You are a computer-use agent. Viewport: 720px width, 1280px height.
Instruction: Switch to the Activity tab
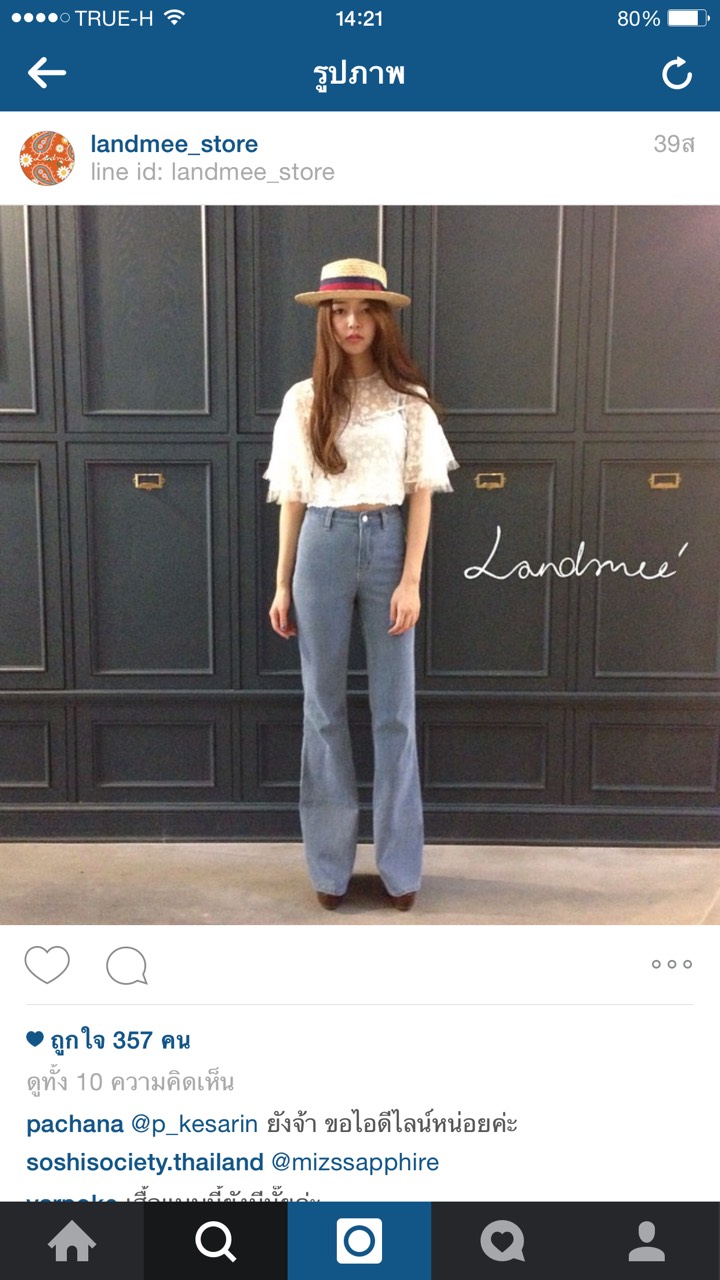click(503, 1241)
